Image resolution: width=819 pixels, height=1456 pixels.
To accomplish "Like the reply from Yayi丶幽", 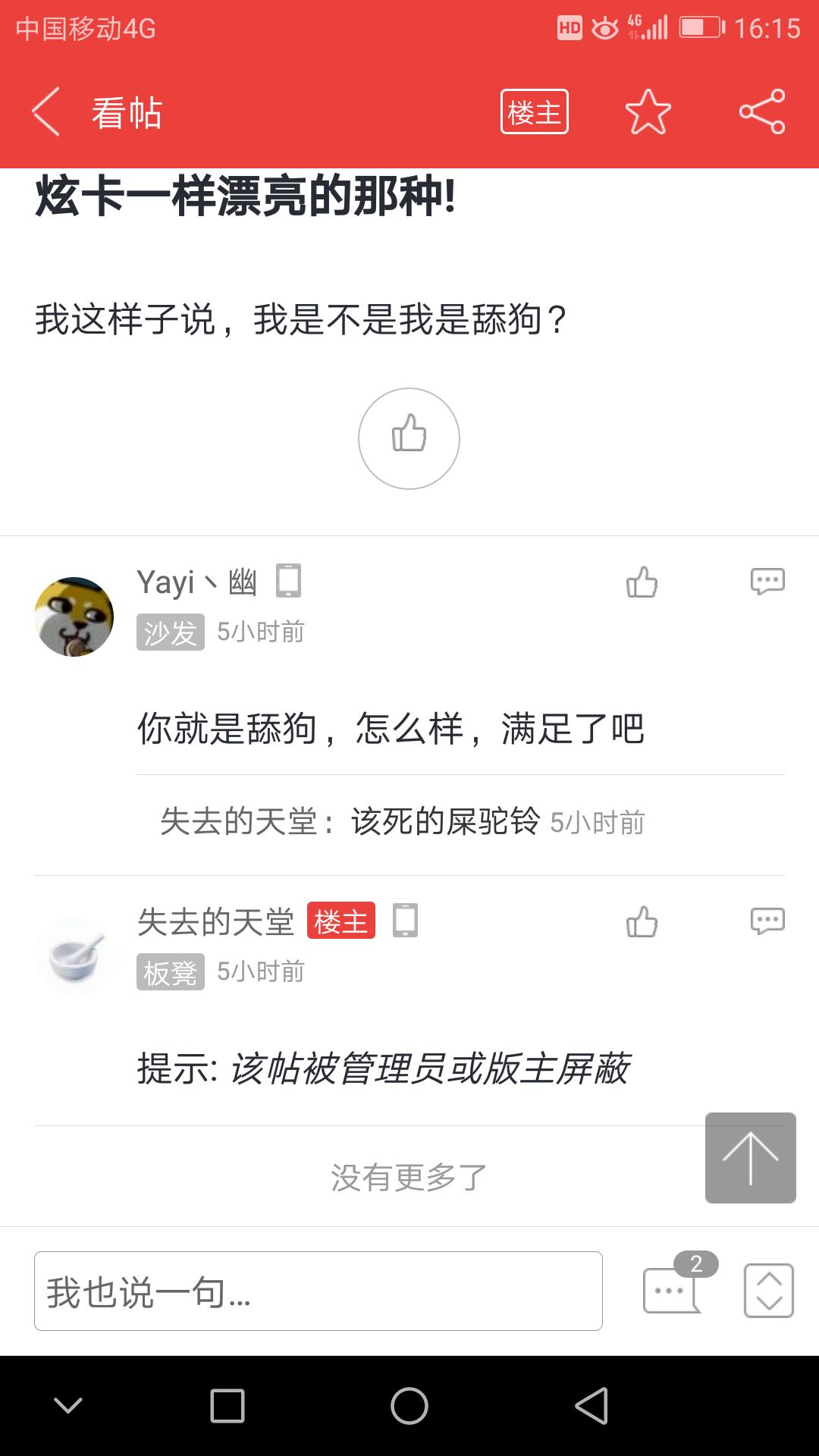I will pos(642,582).
